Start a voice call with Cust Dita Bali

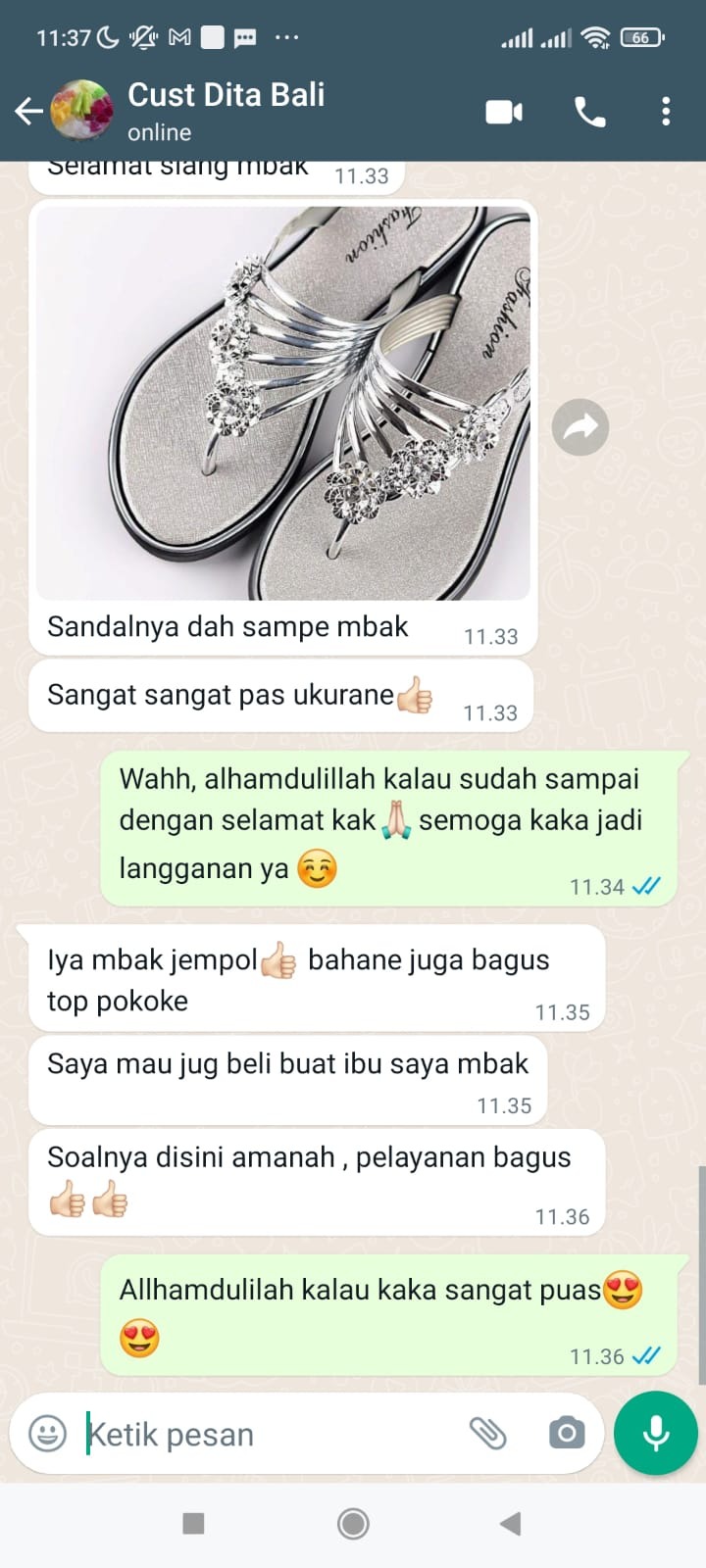589,112
